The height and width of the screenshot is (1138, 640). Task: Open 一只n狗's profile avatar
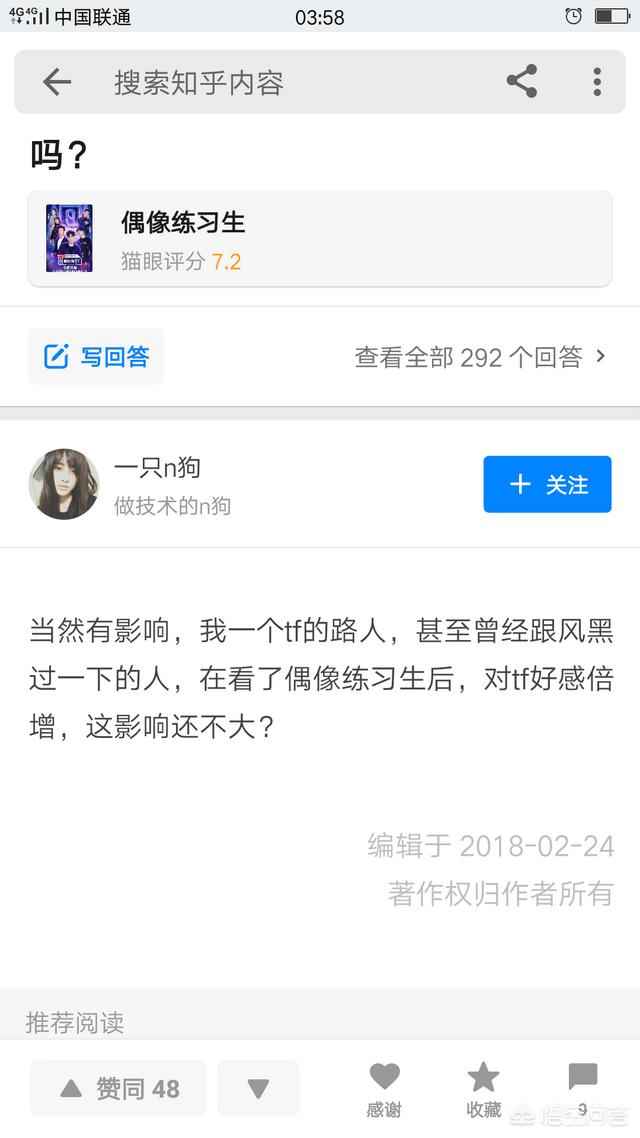click(x=64, y=484)
